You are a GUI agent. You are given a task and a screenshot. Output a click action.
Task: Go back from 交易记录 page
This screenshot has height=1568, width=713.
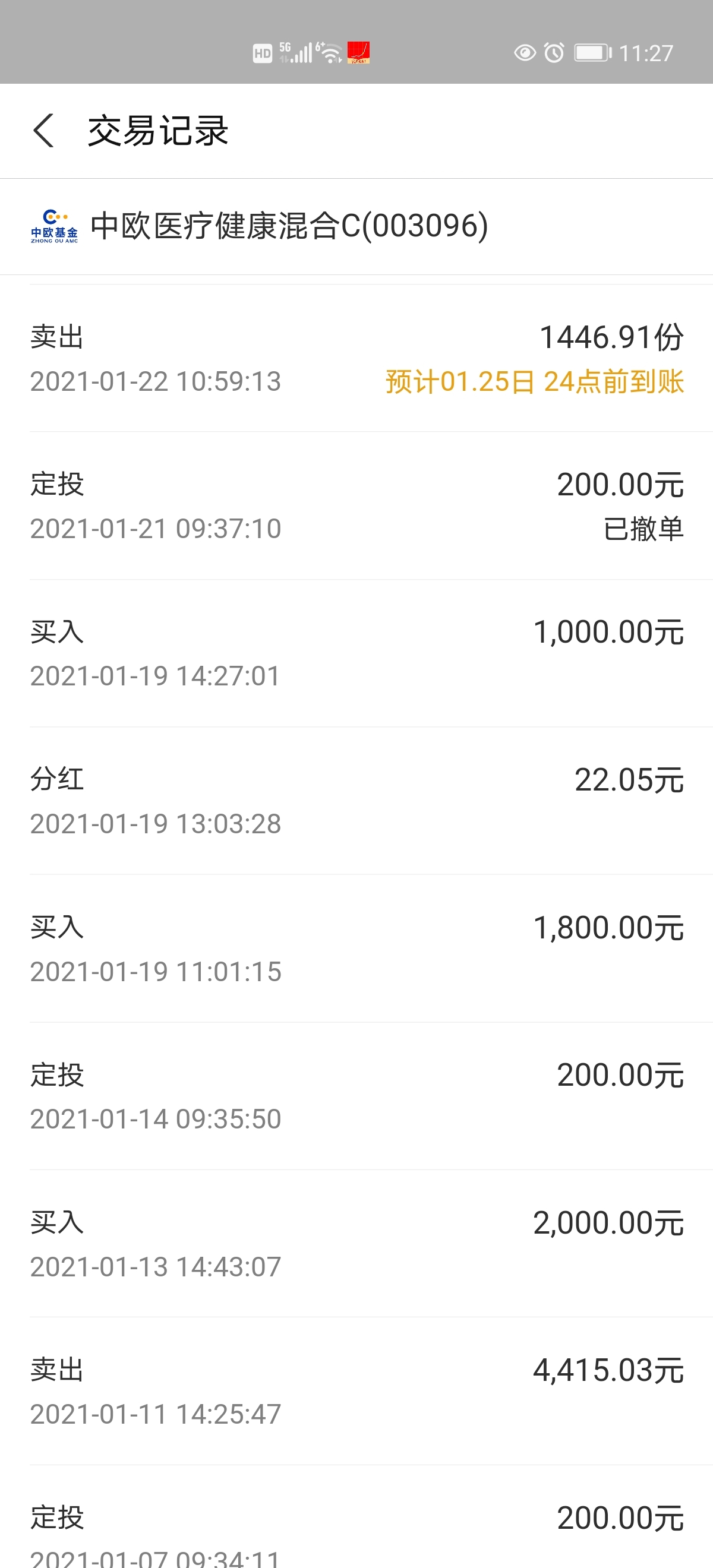[43, 130]
